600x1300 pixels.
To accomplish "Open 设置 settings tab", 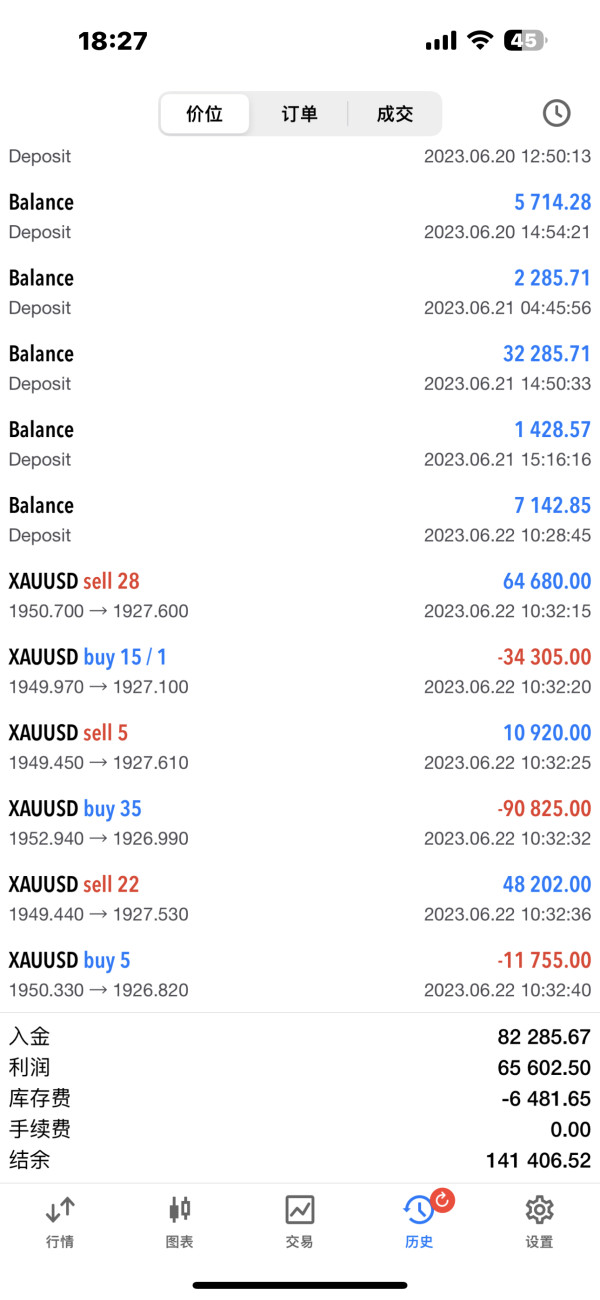I will (539, 1222).
